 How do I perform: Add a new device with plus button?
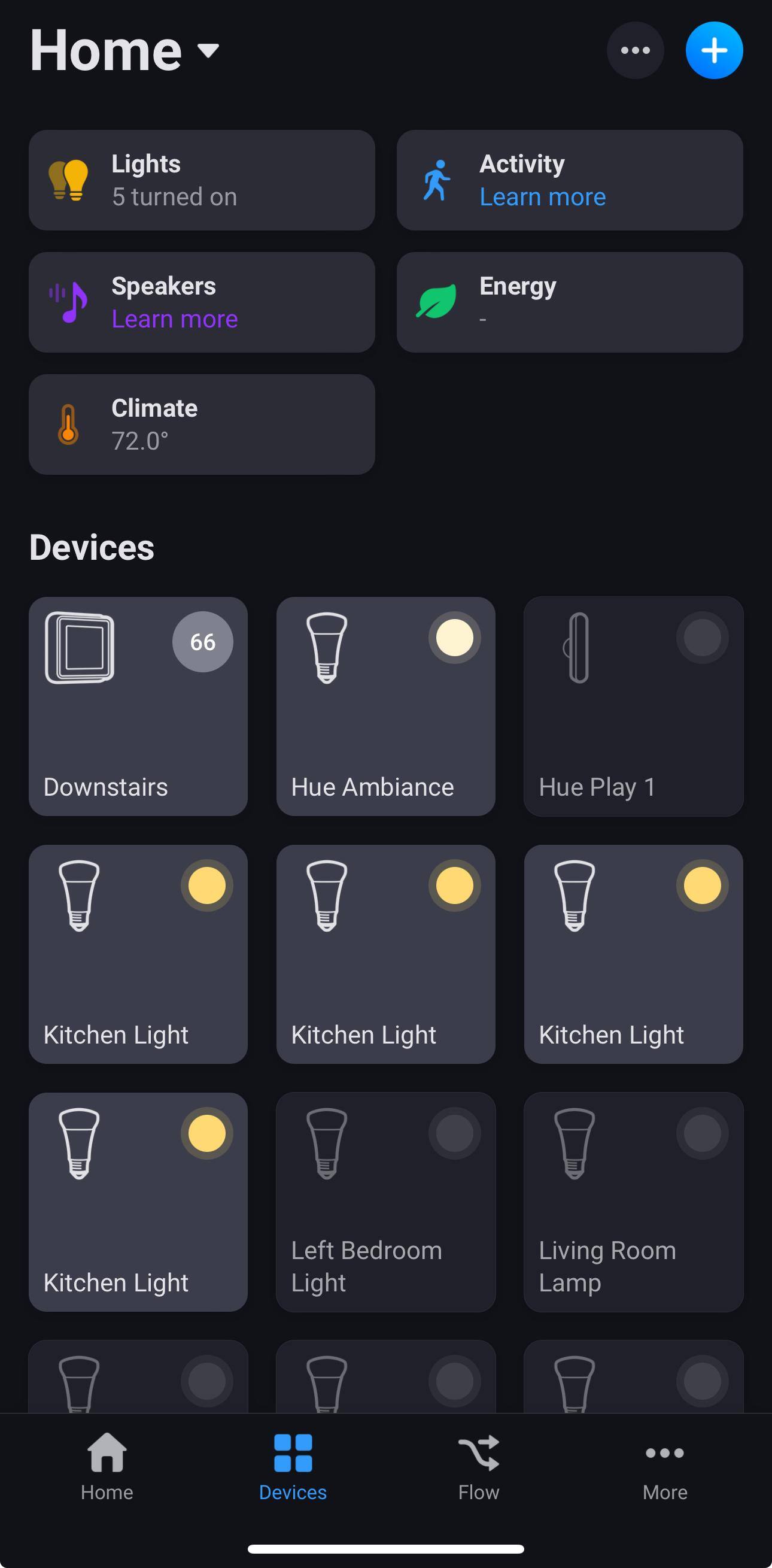coord(713,50)
